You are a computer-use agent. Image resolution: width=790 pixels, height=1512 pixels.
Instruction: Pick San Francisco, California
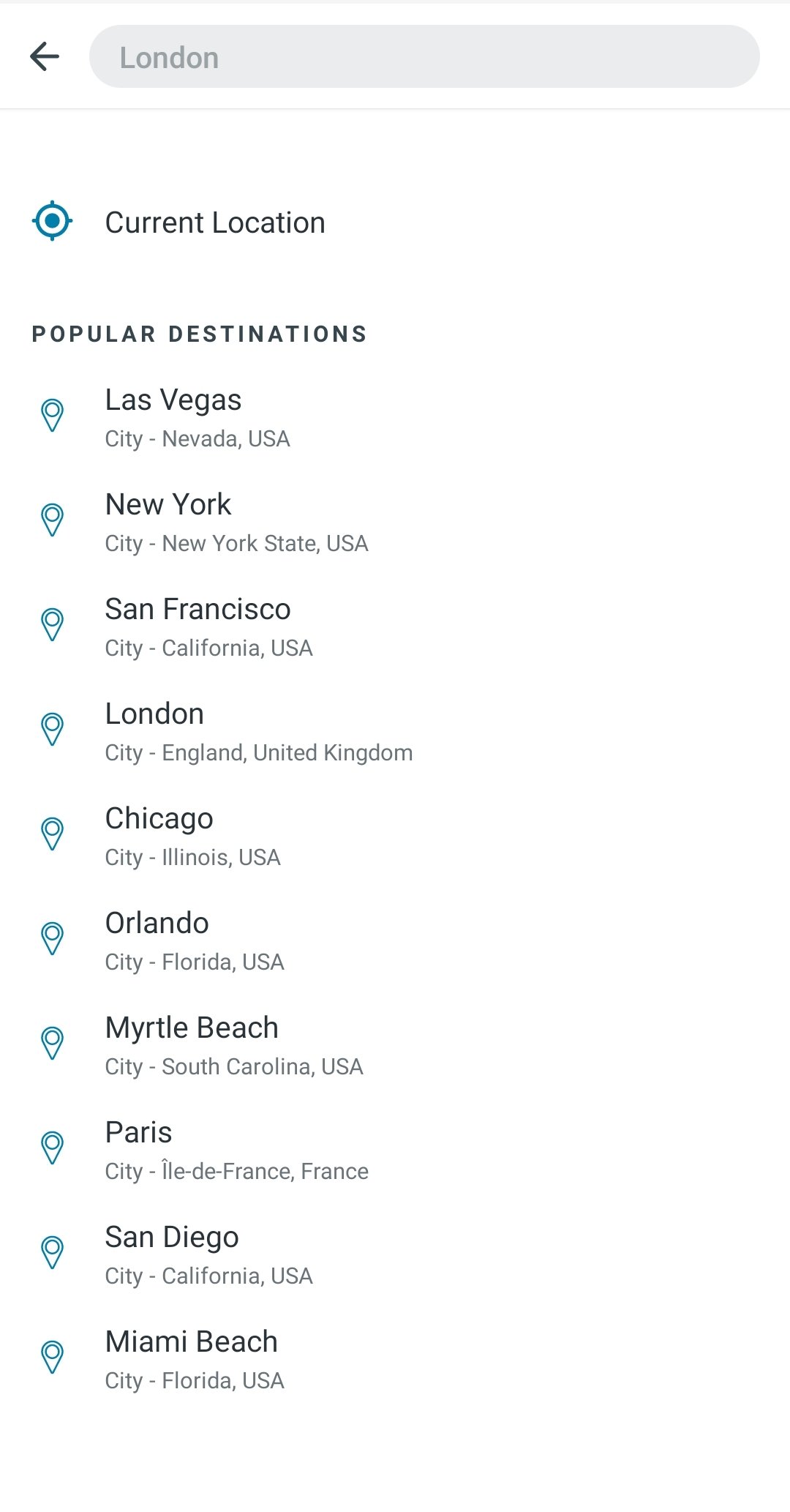(395, 627)
